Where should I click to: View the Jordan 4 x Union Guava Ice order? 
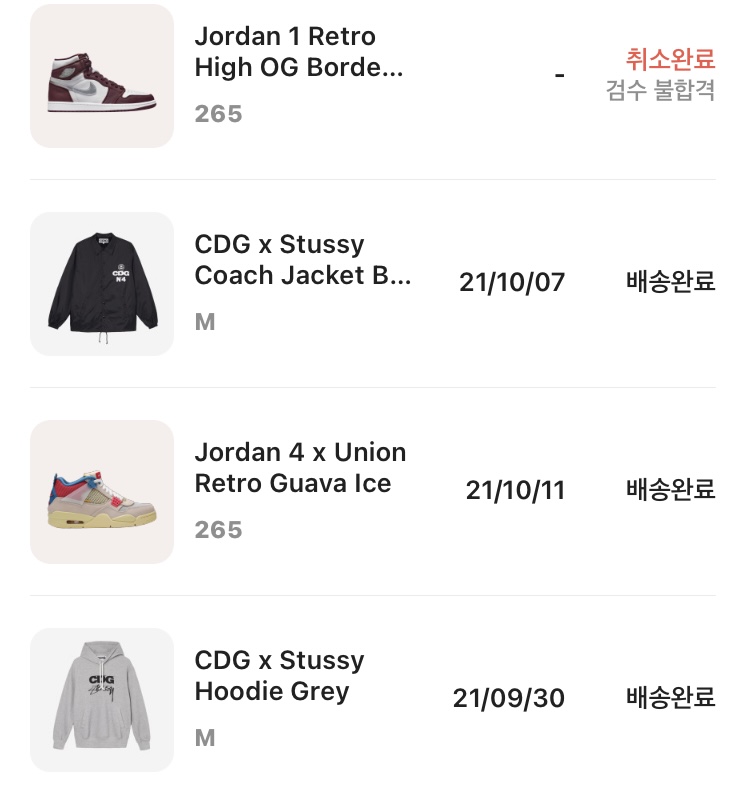[300, 469]
